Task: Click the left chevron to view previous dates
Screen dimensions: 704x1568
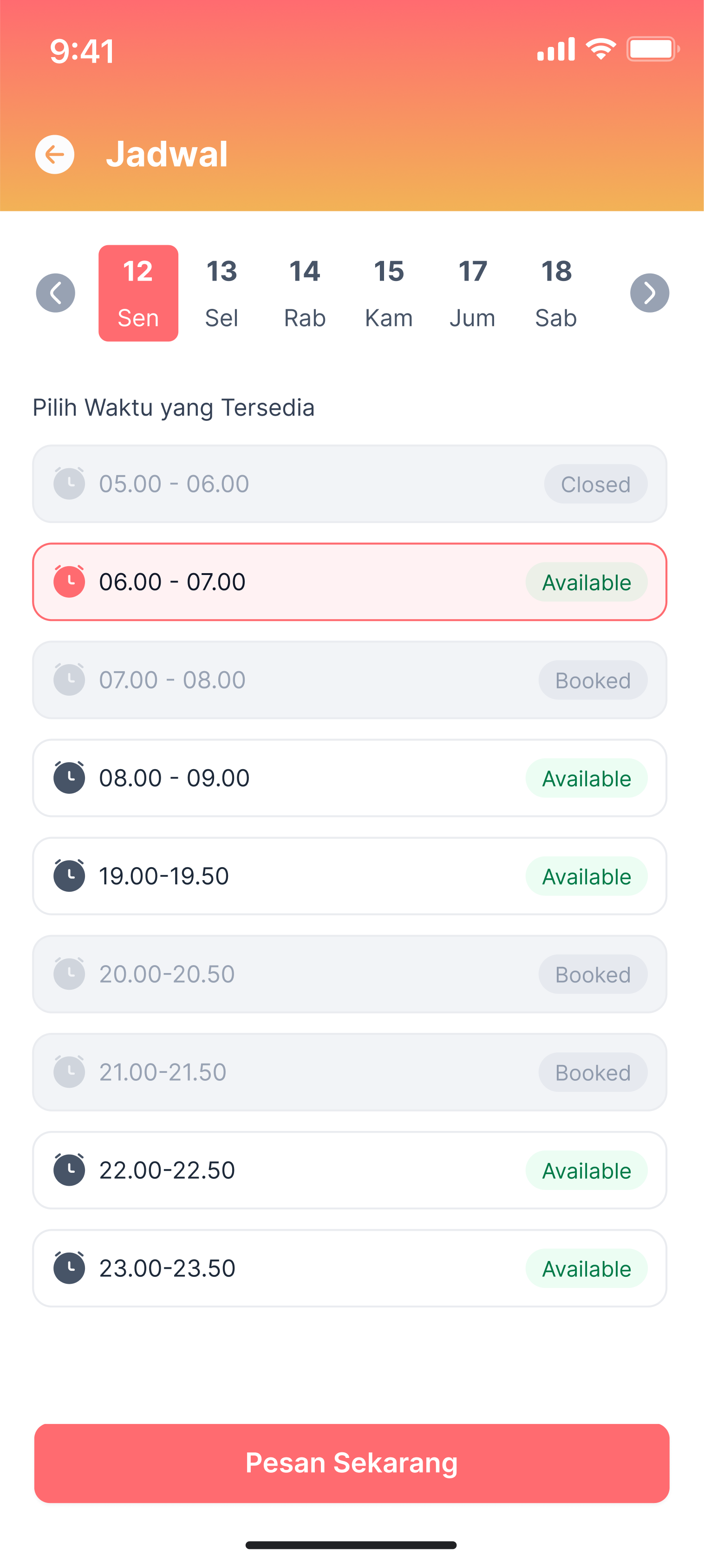Action: [55, 293]
